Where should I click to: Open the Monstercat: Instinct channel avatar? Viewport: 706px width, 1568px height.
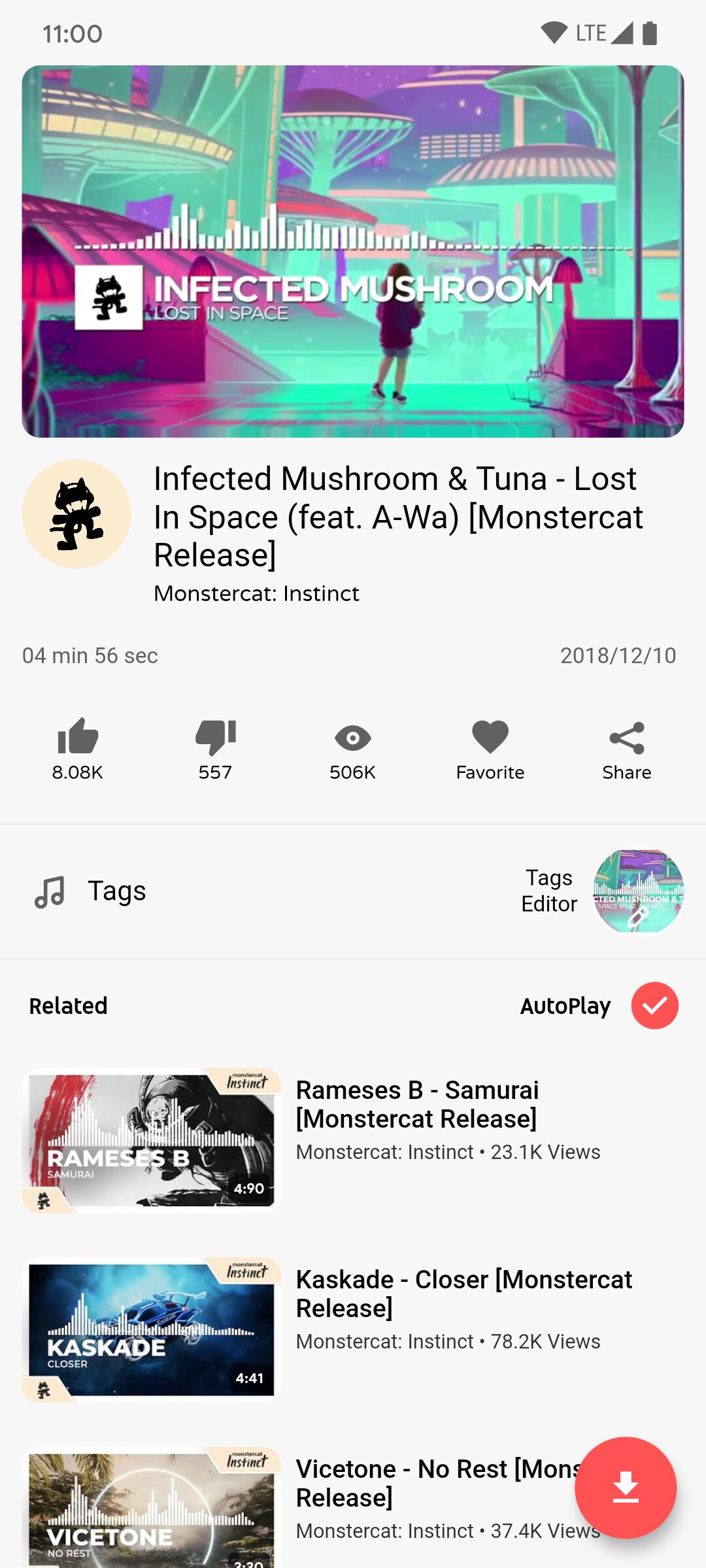pos(76,514)
